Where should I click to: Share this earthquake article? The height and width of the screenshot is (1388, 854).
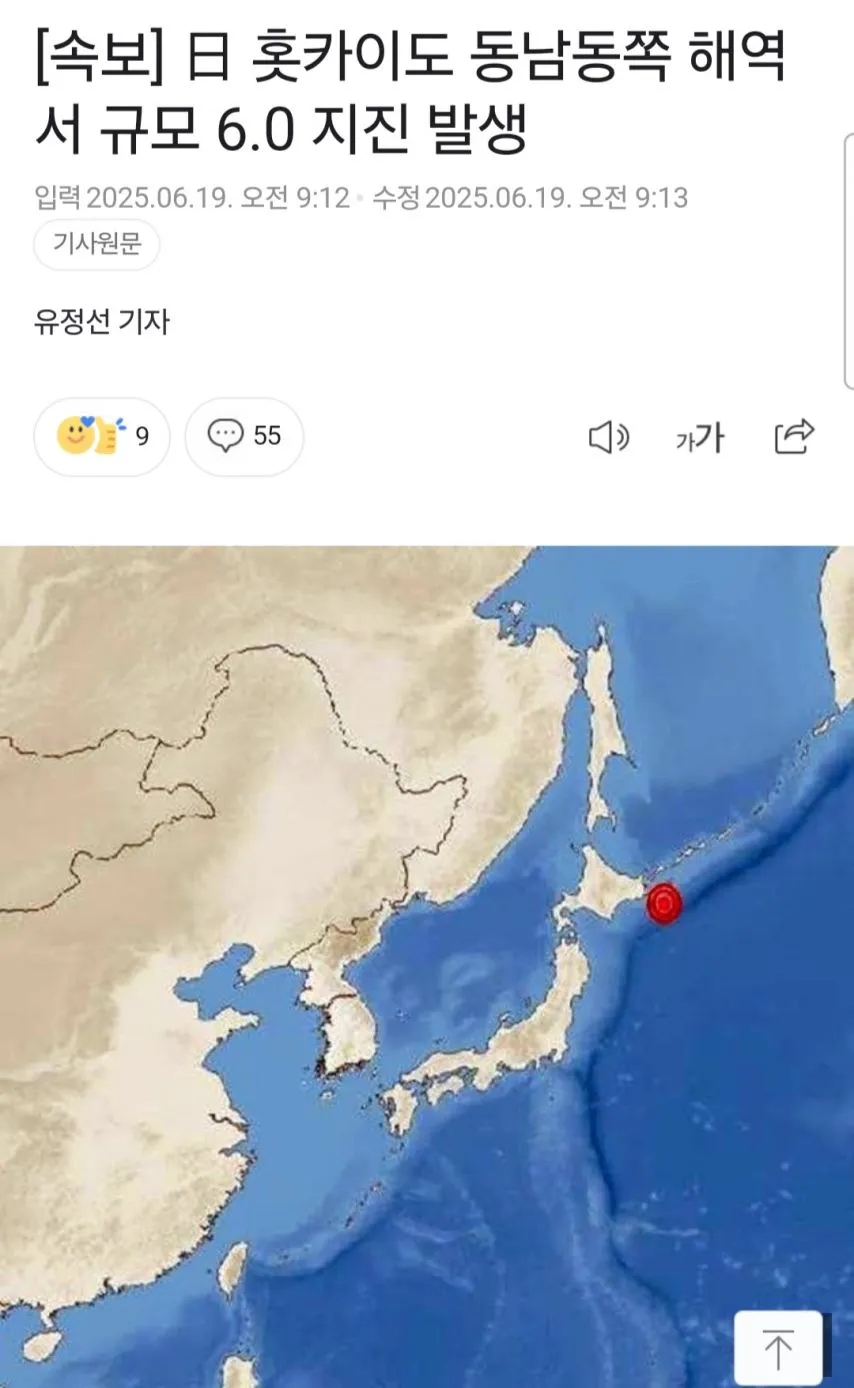tap(794, 437)
